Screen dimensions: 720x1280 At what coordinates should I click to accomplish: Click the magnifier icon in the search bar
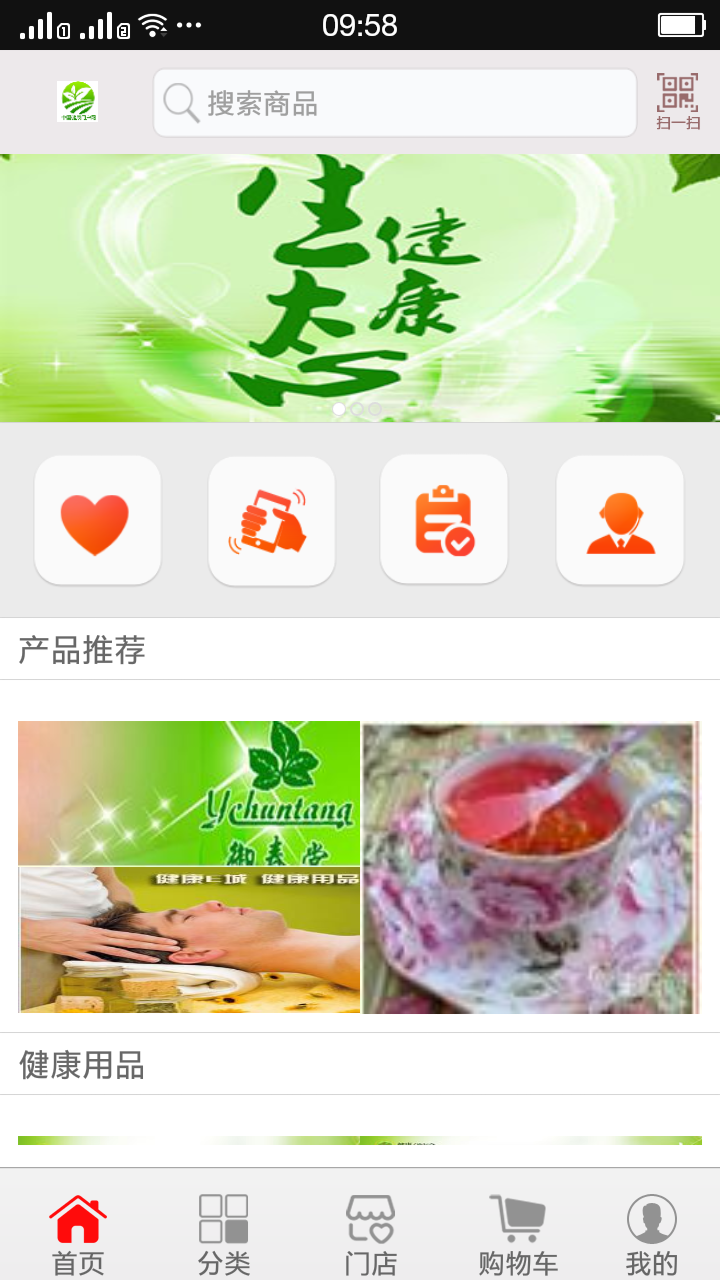pos(180,101)
